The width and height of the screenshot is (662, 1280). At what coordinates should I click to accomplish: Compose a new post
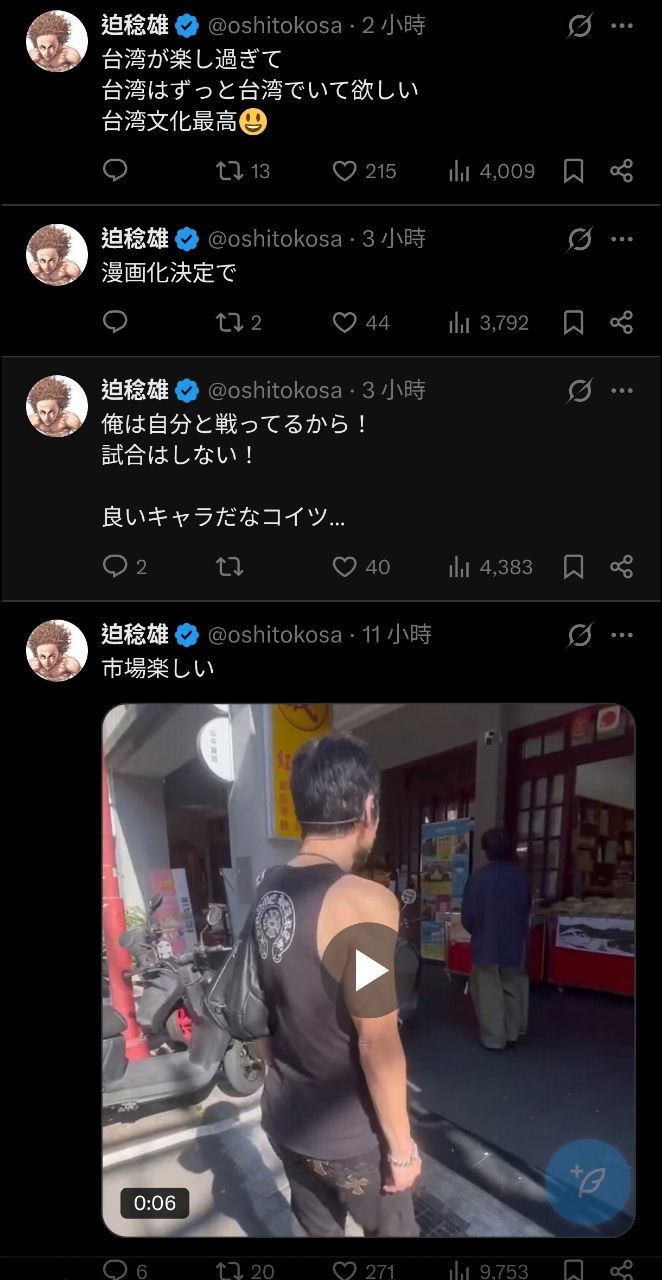[x=588, y=1181]
